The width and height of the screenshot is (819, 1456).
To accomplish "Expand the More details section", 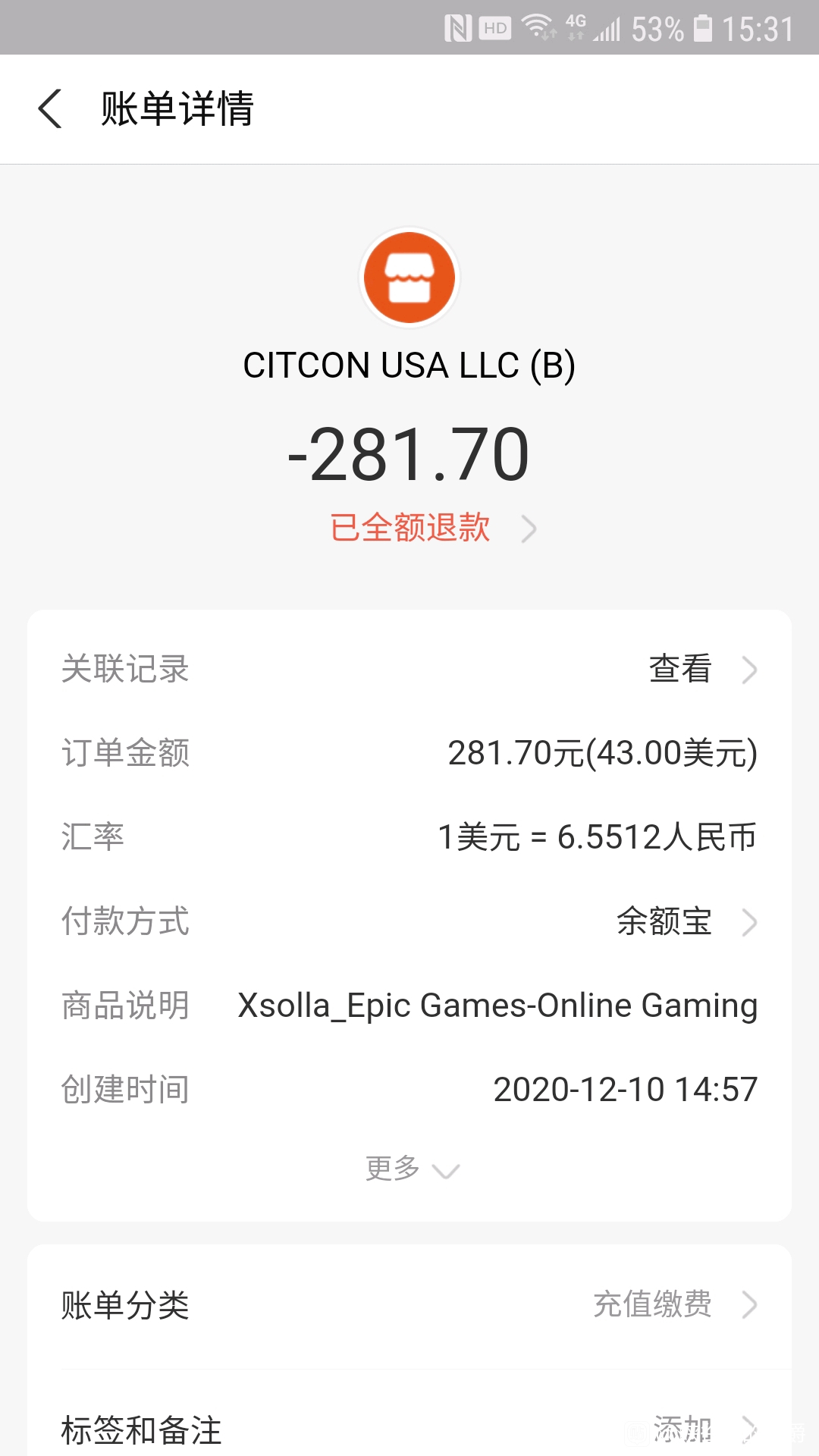I will click(x=412, y=1169).
